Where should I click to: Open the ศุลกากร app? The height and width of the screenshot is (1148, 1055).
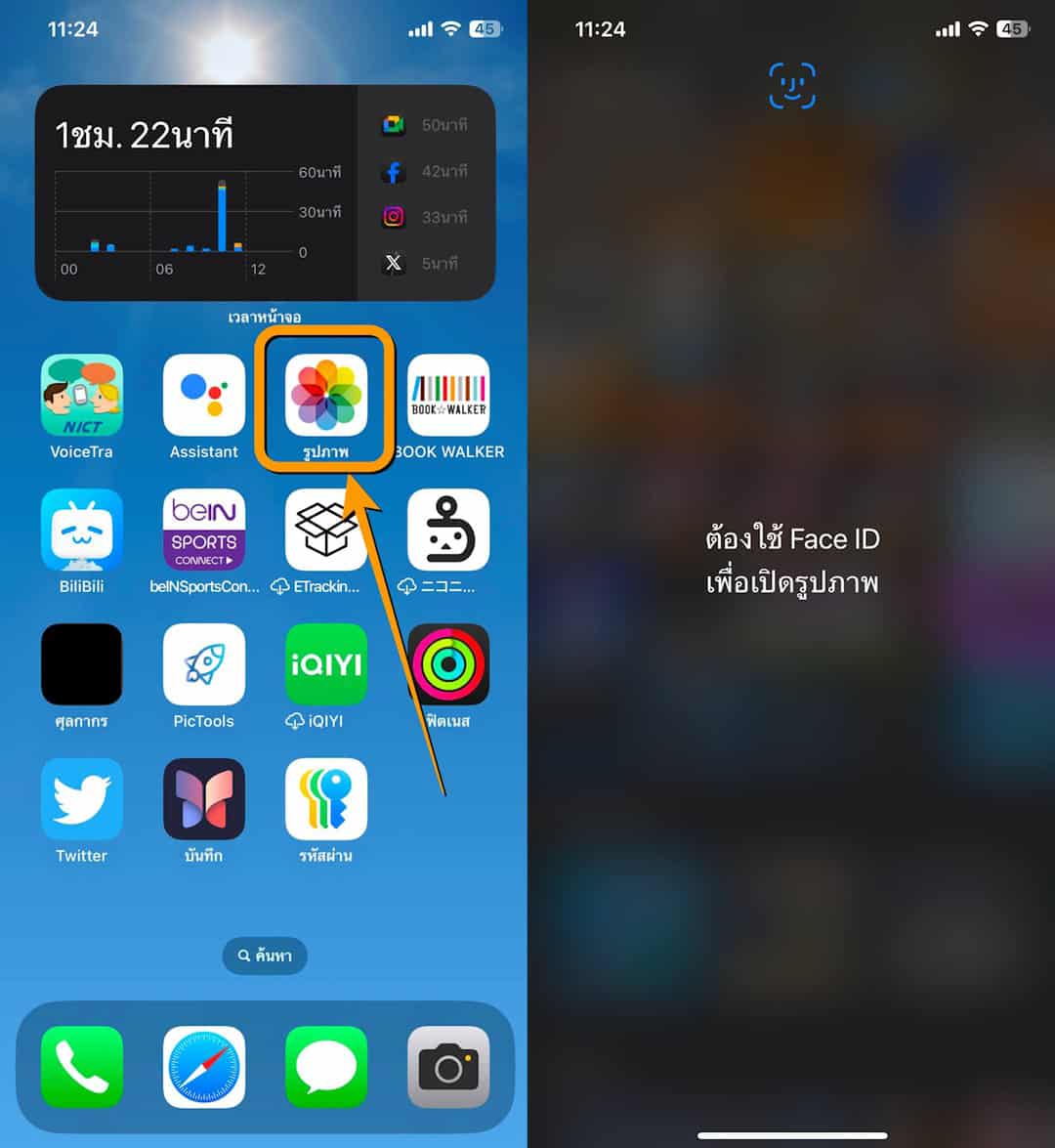tap(82, 664)
